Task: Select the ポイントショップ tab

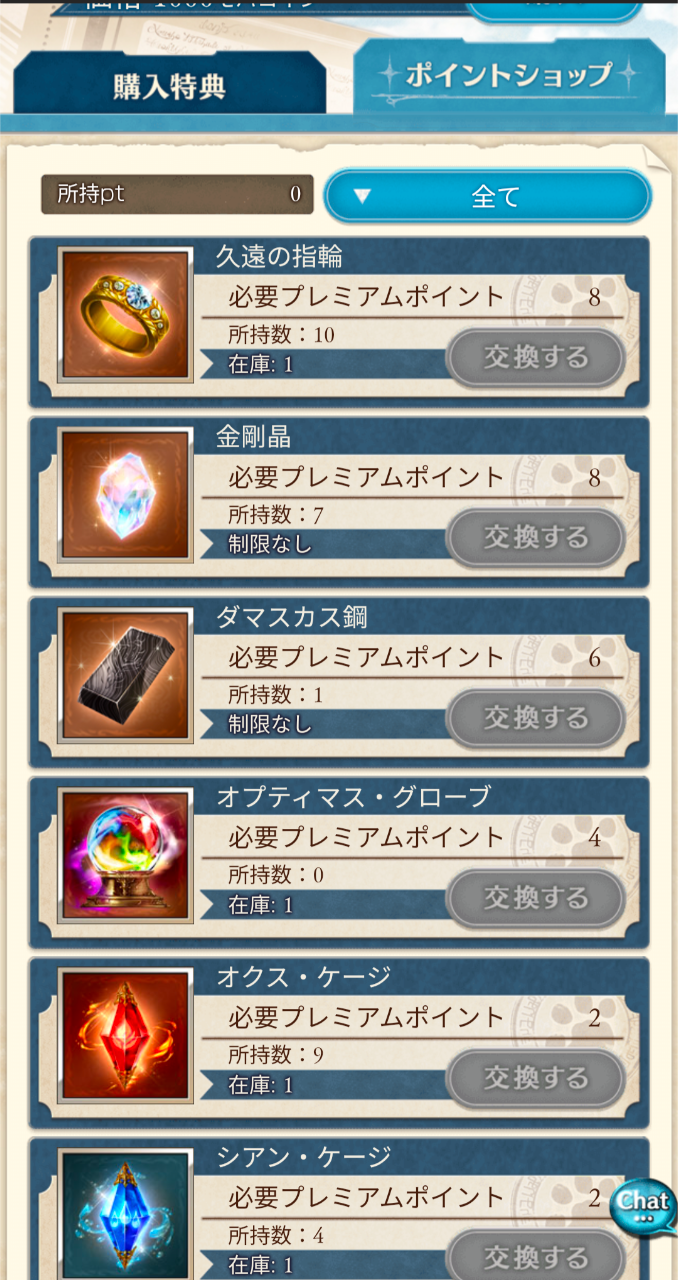Action: (510, 75)
